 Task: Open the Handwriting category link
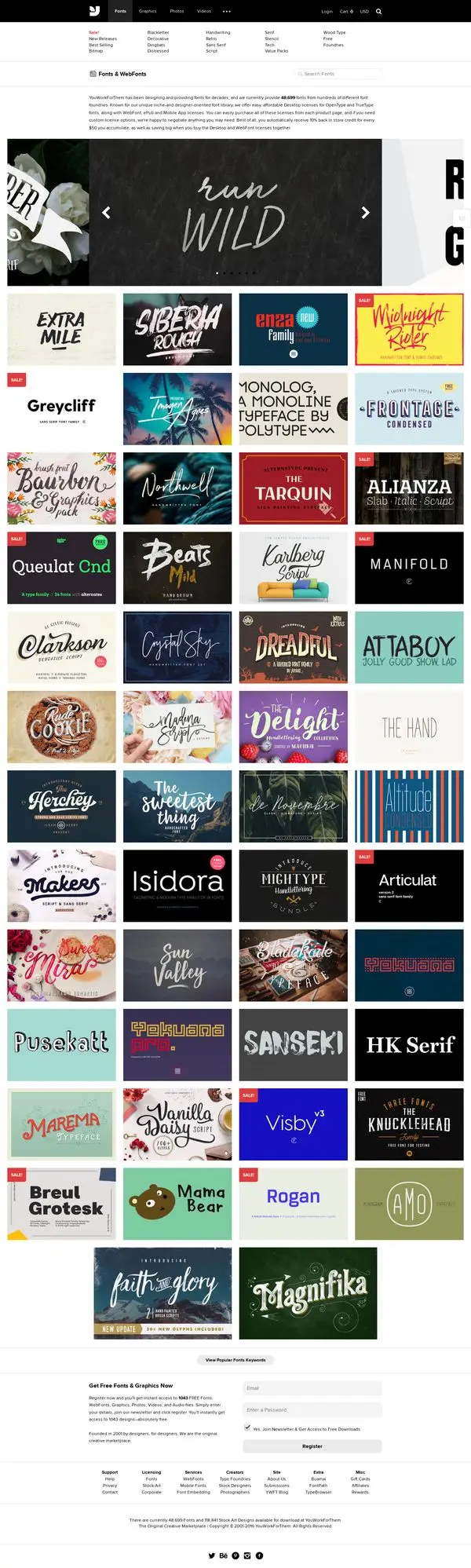(217, 32)
